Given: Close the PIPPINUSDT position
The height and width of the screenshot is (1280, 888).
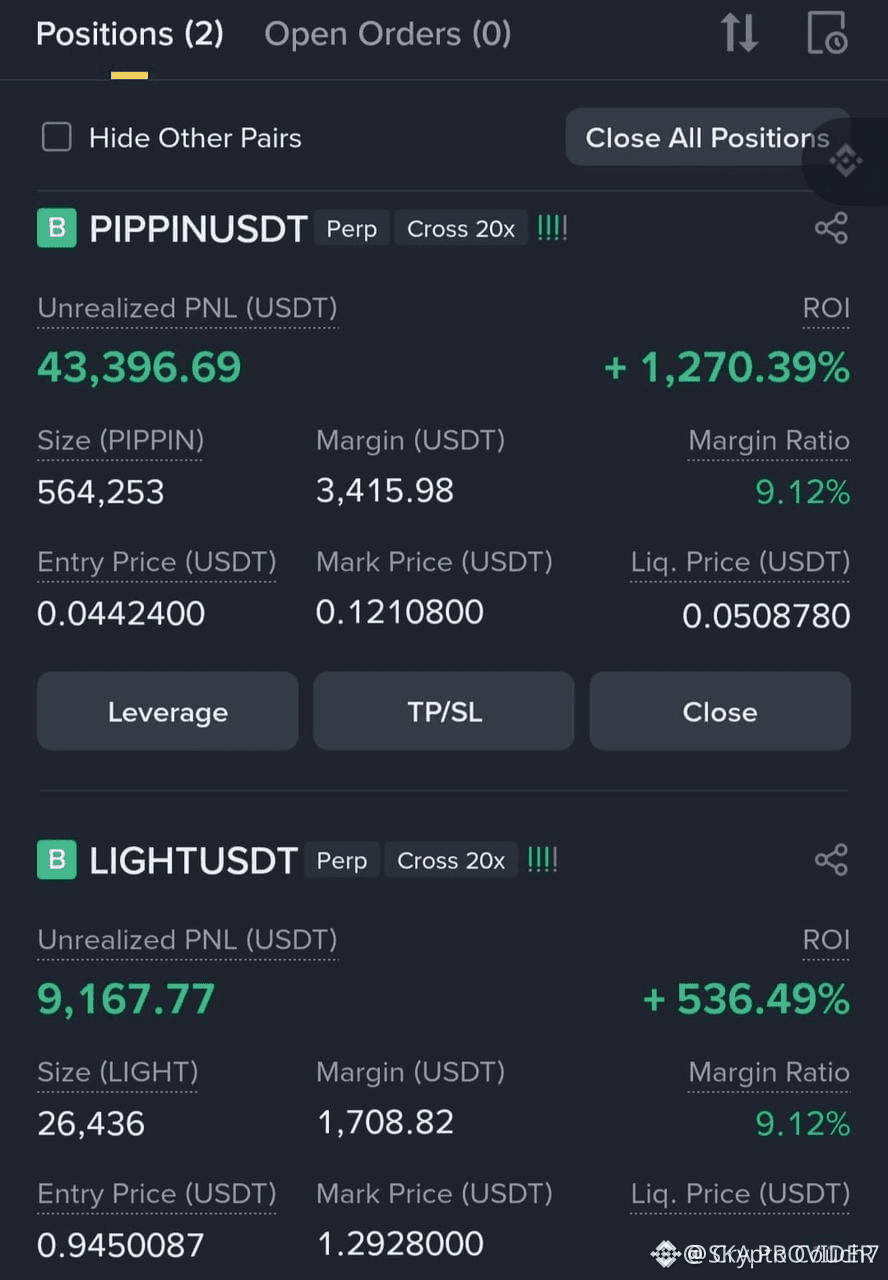Looking at the screenshot, I should [x=719, y=711].
